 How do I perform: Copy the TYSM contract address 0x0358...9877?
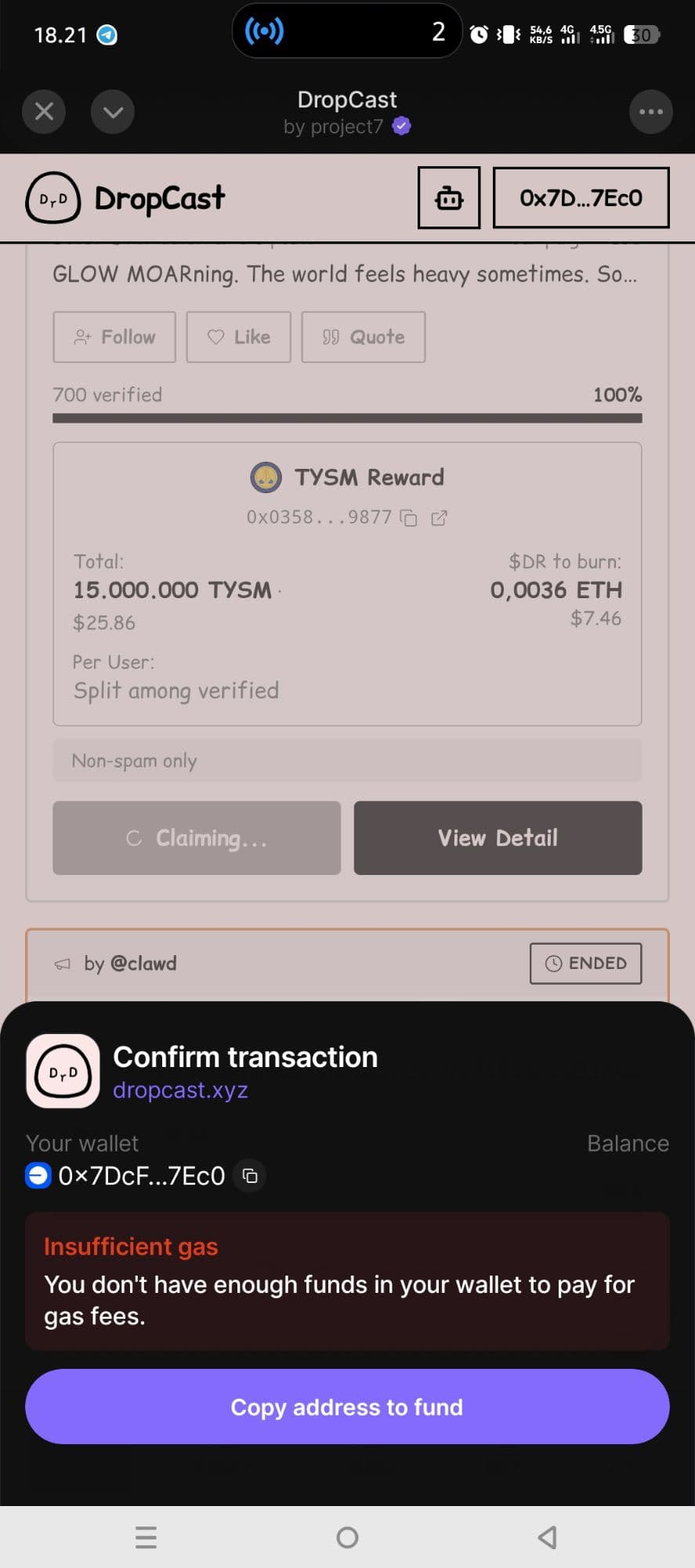408,517
